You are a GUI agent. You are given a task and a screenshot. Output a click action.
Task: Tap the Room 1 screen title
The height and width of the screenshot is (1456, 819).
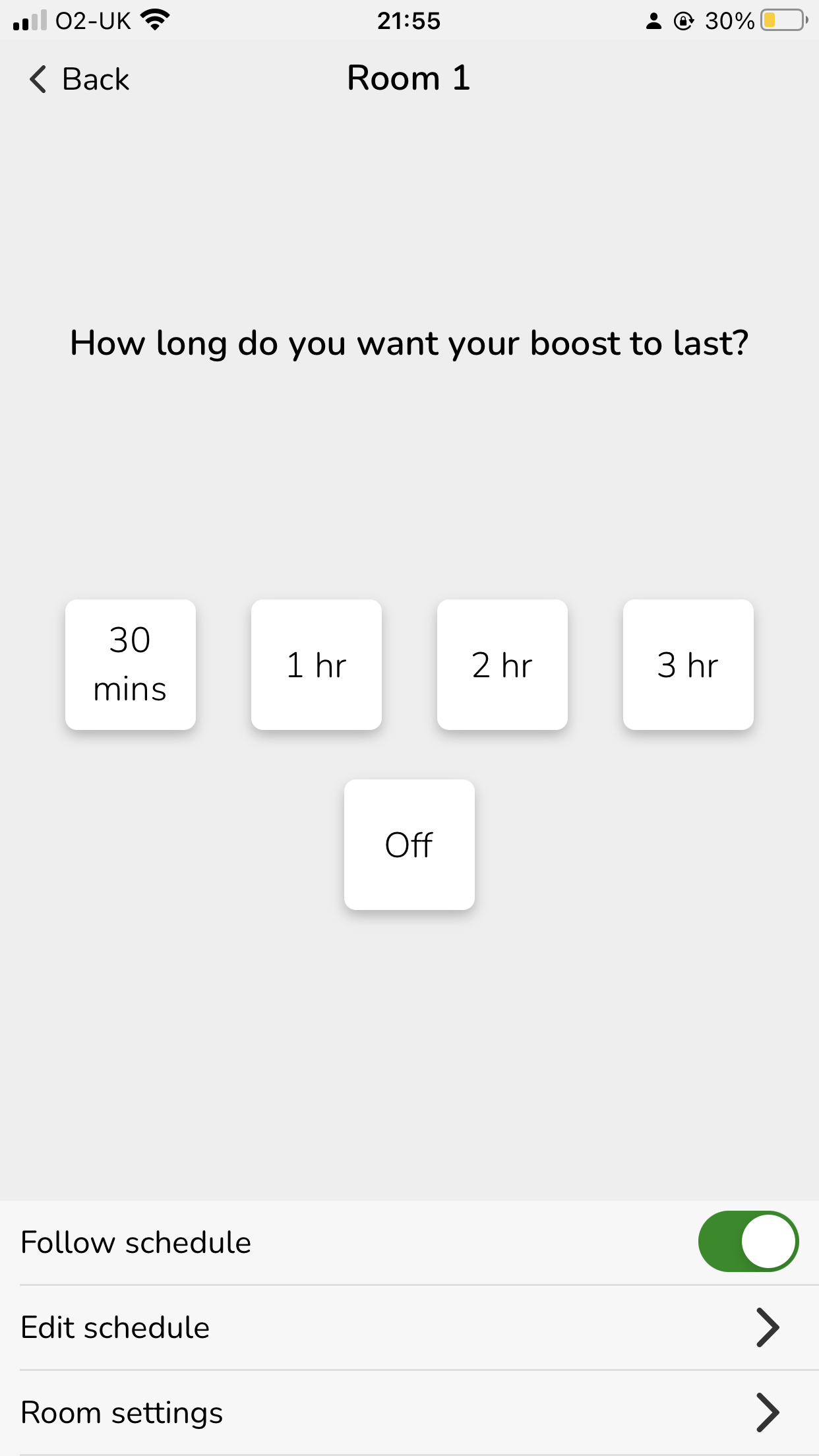408,78
